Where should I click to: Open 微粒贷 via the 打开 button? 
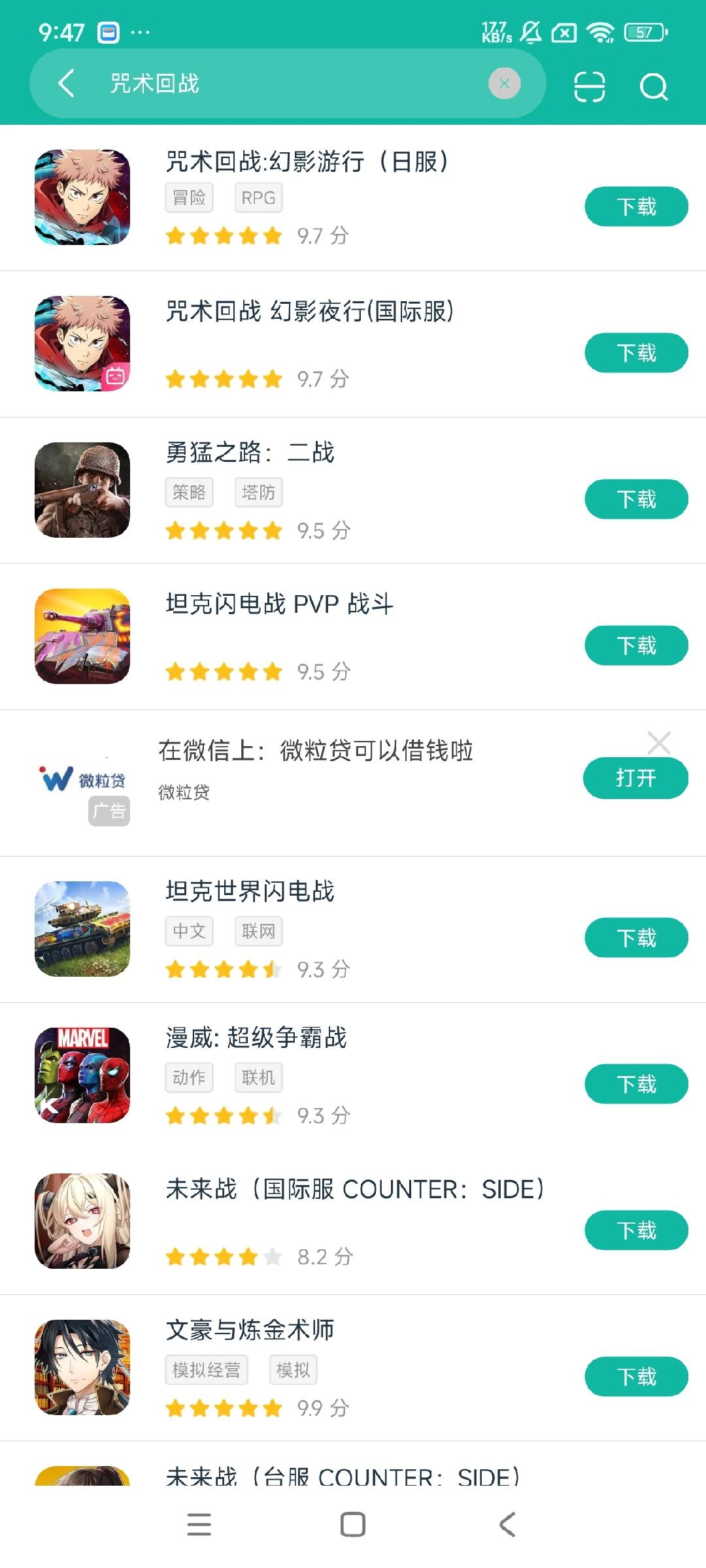635,777
